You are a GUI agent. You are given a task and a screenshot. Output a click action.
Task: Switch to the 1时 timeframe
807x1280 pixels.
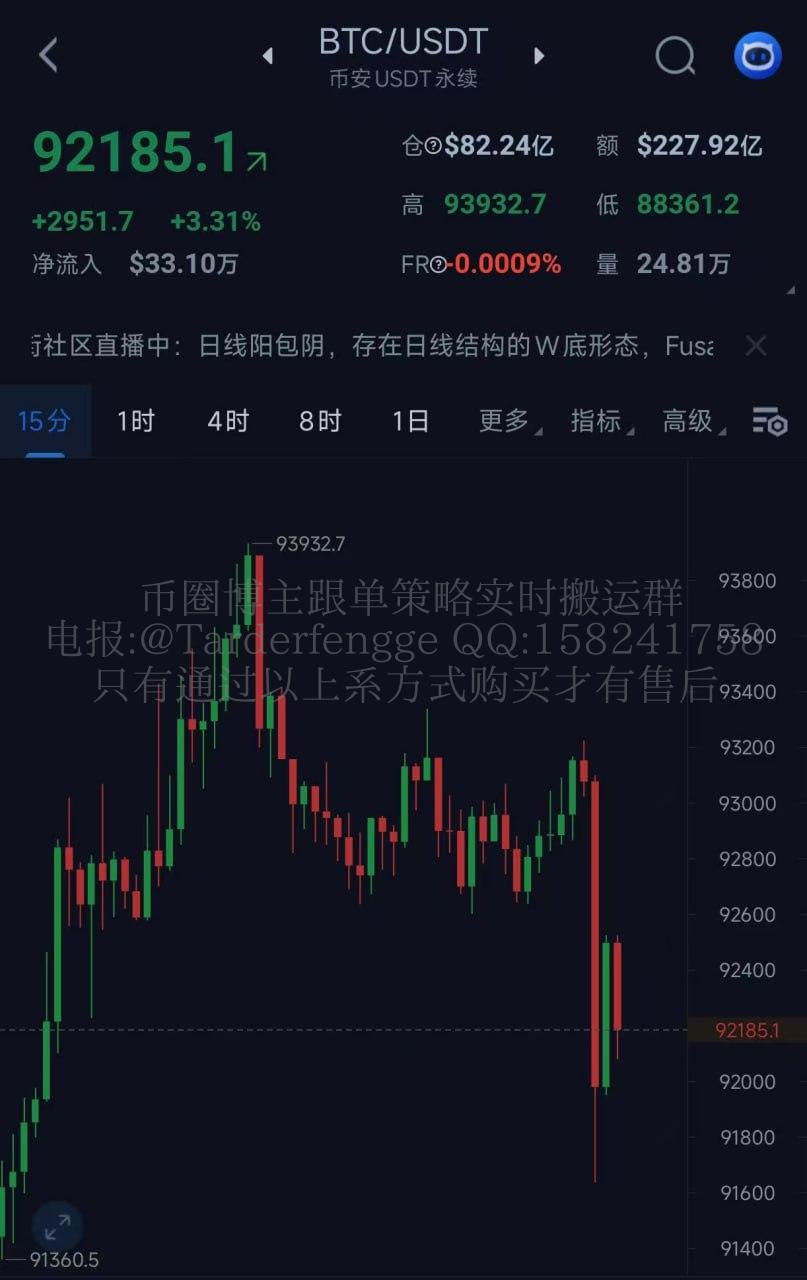click(136, 421)
